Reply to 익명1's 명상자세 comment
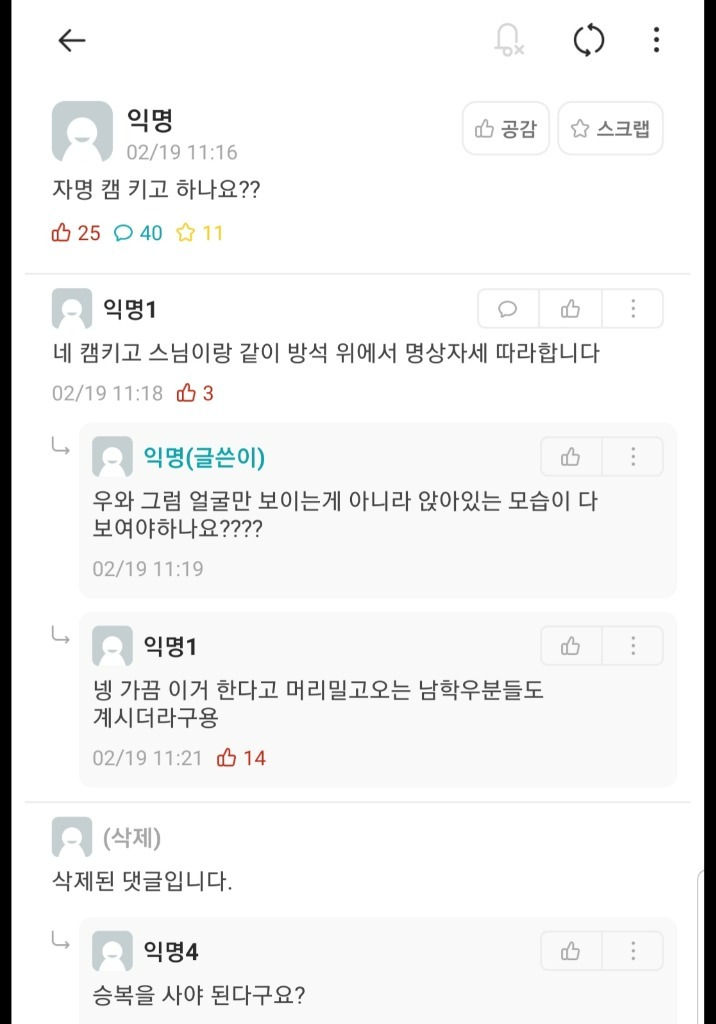 508,309
